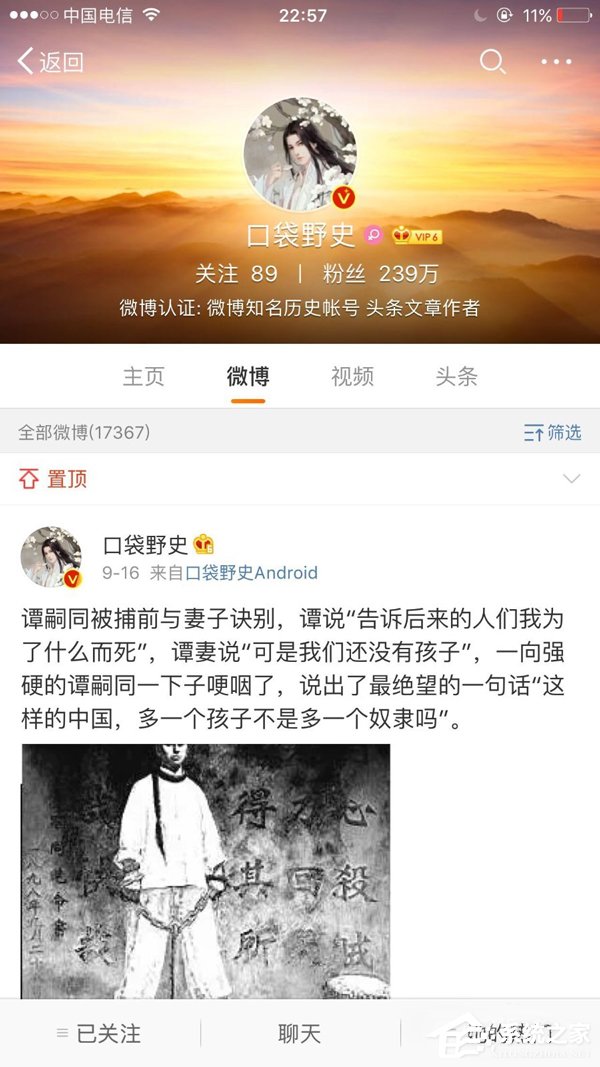Viewport: 600px width, 1067px height.
Task: Open the three-dot overflow menu
Action: click(556, 62)
